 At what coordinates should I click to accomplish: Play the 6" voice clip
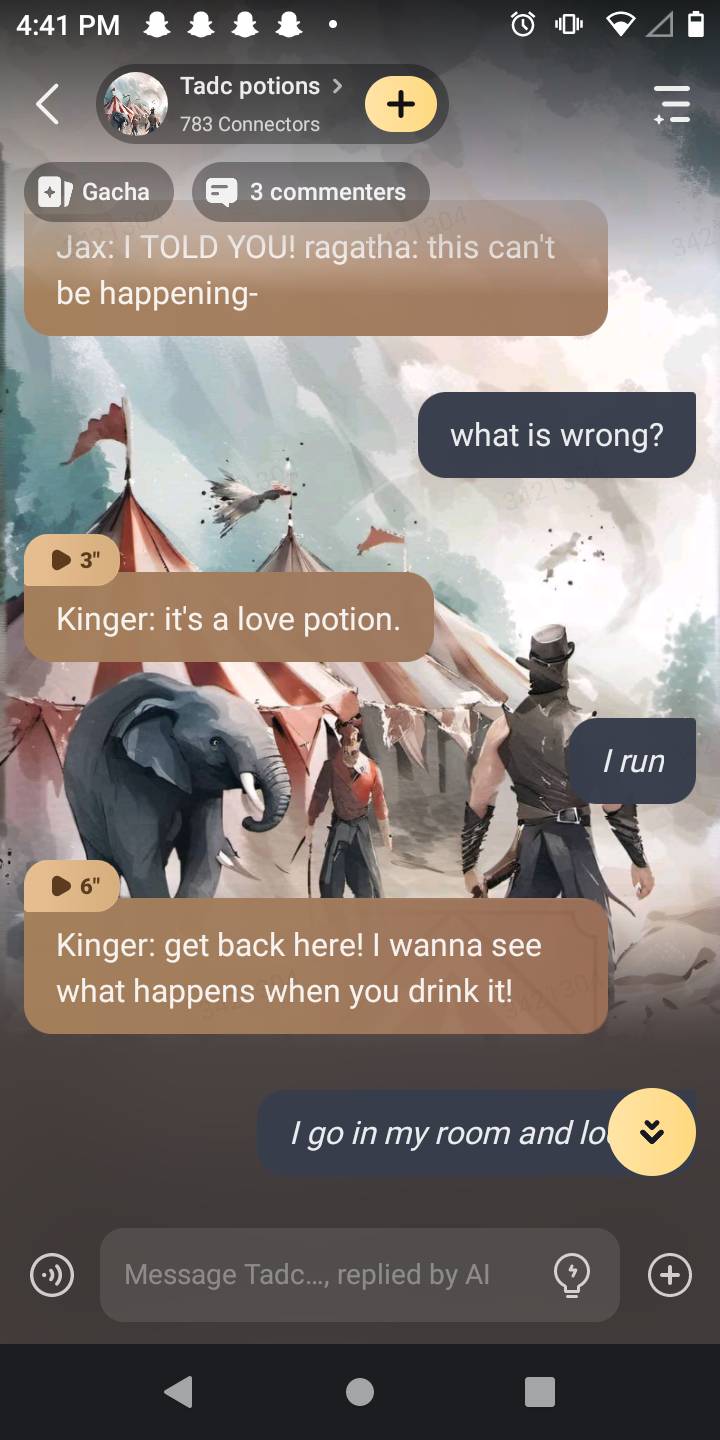pos(73,886)
